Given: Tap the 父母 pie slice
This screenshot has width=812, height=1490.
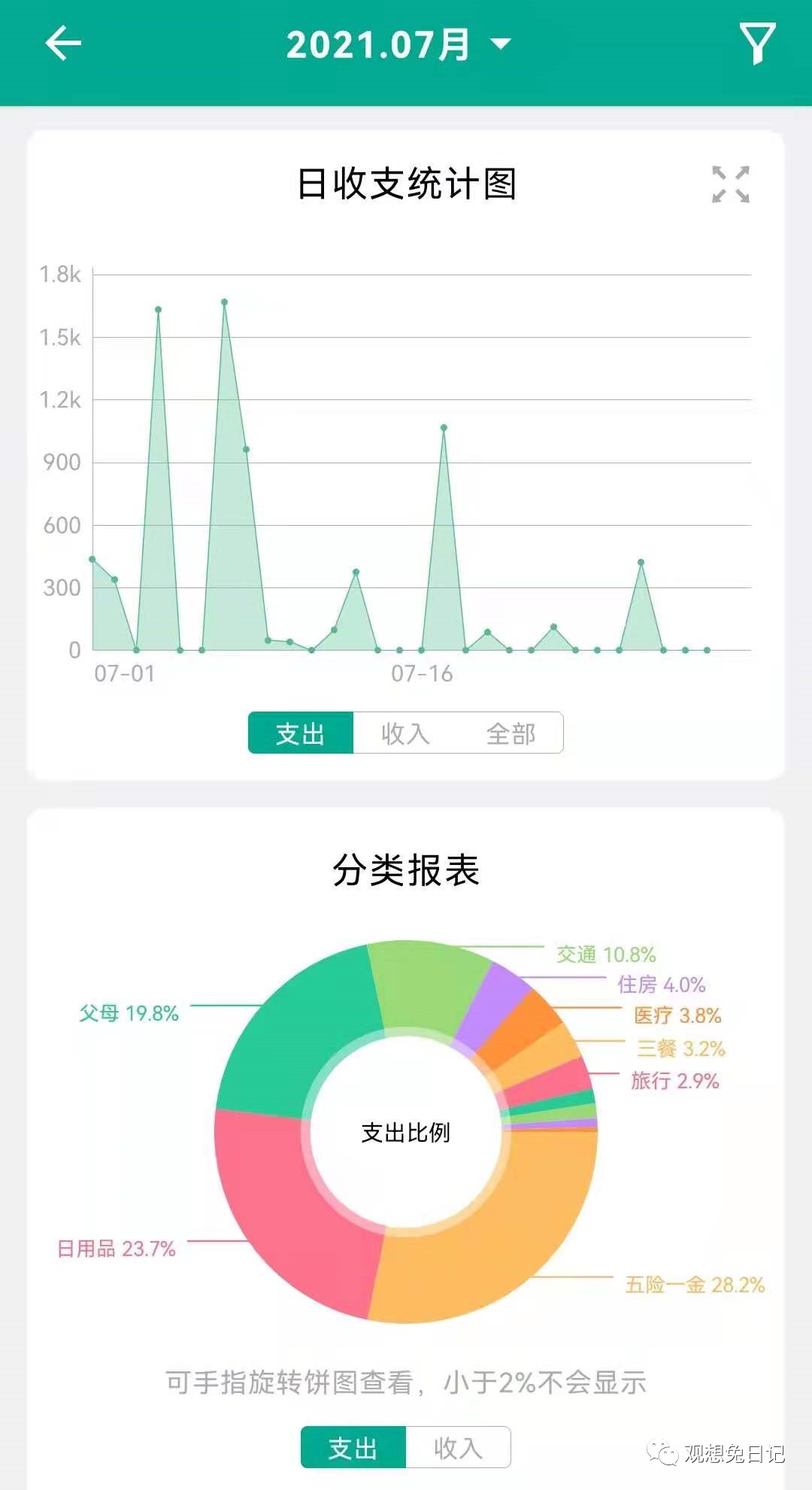Looking at the screenshot, I should pyautogui.click(x=301, y=1030).
